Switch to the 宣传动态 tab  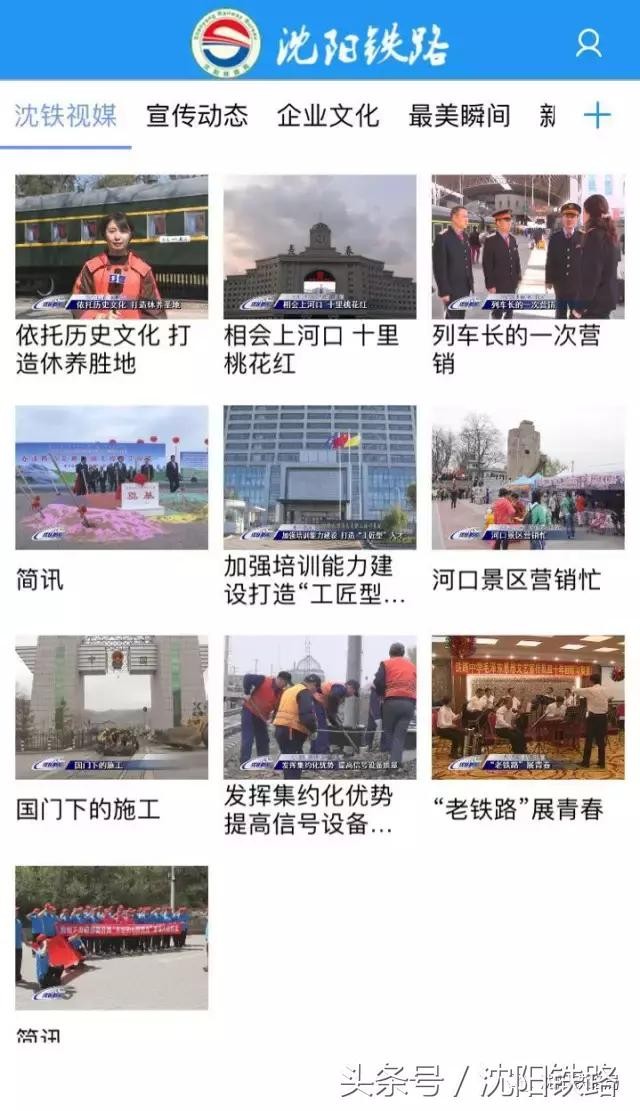[x=197, y=115]
